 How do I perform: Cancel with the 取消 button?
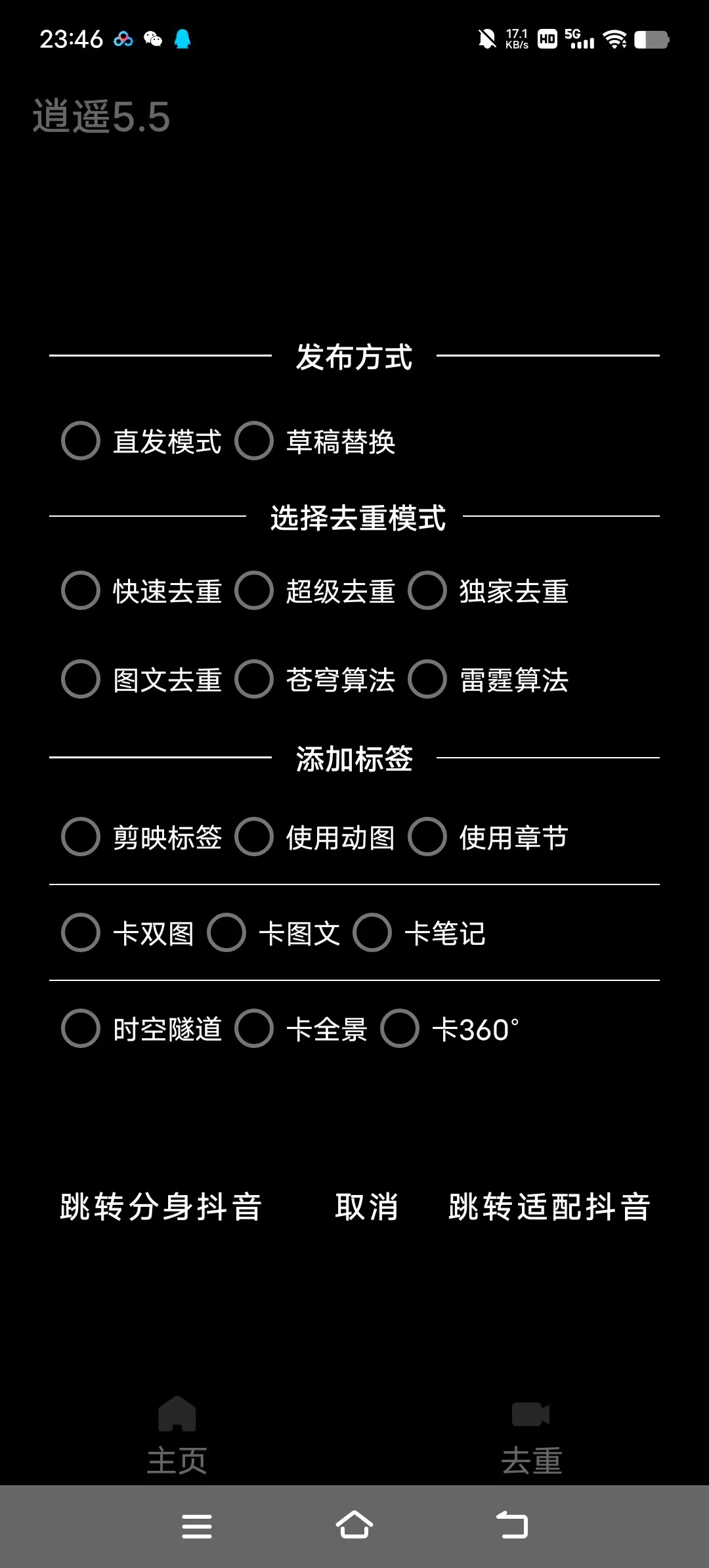click(x=366, y=1207)
